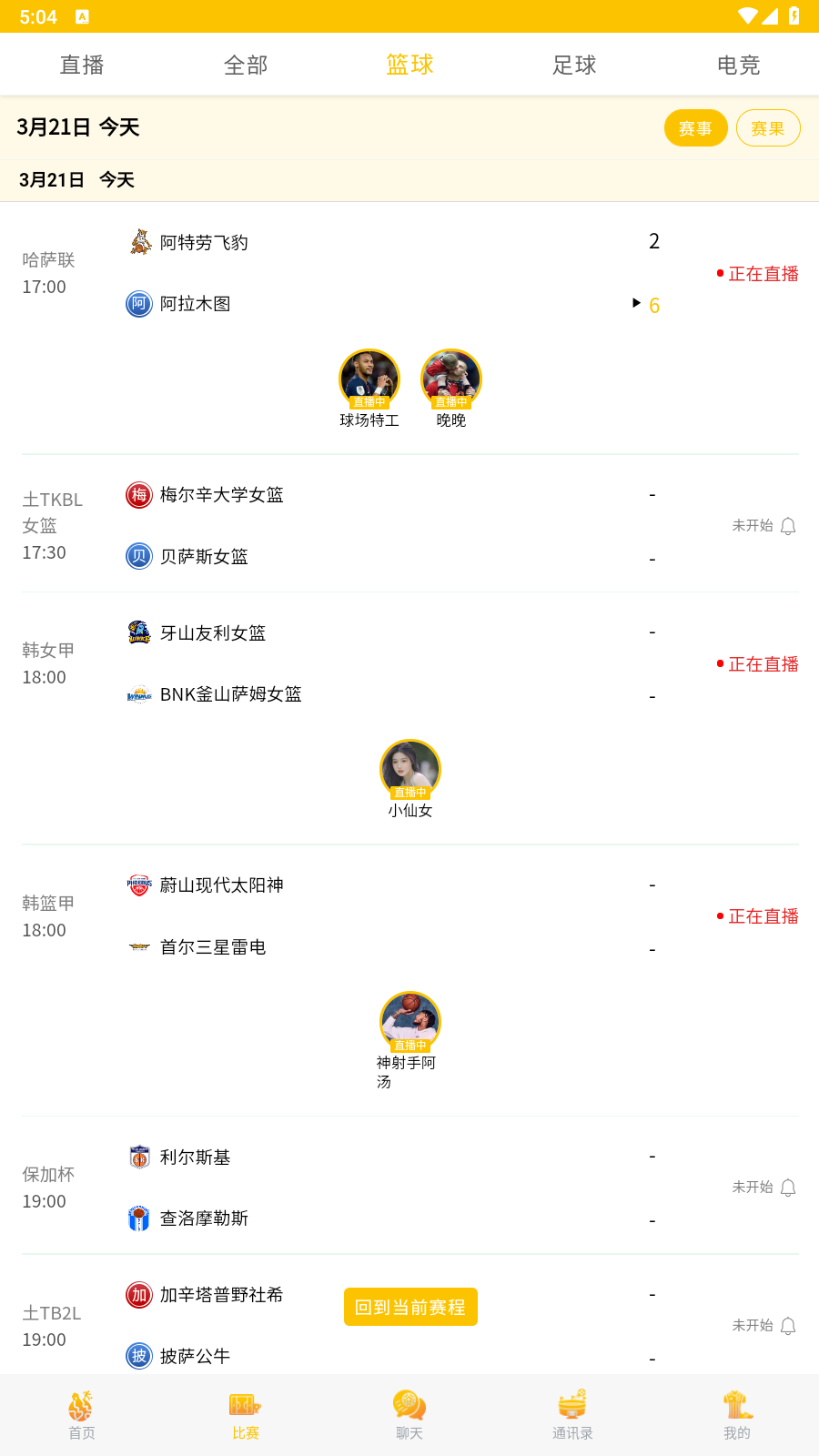The image size is (819, 1456).
Task: Open 神射手阿汤's live stream
Action: pos(410,1023)
